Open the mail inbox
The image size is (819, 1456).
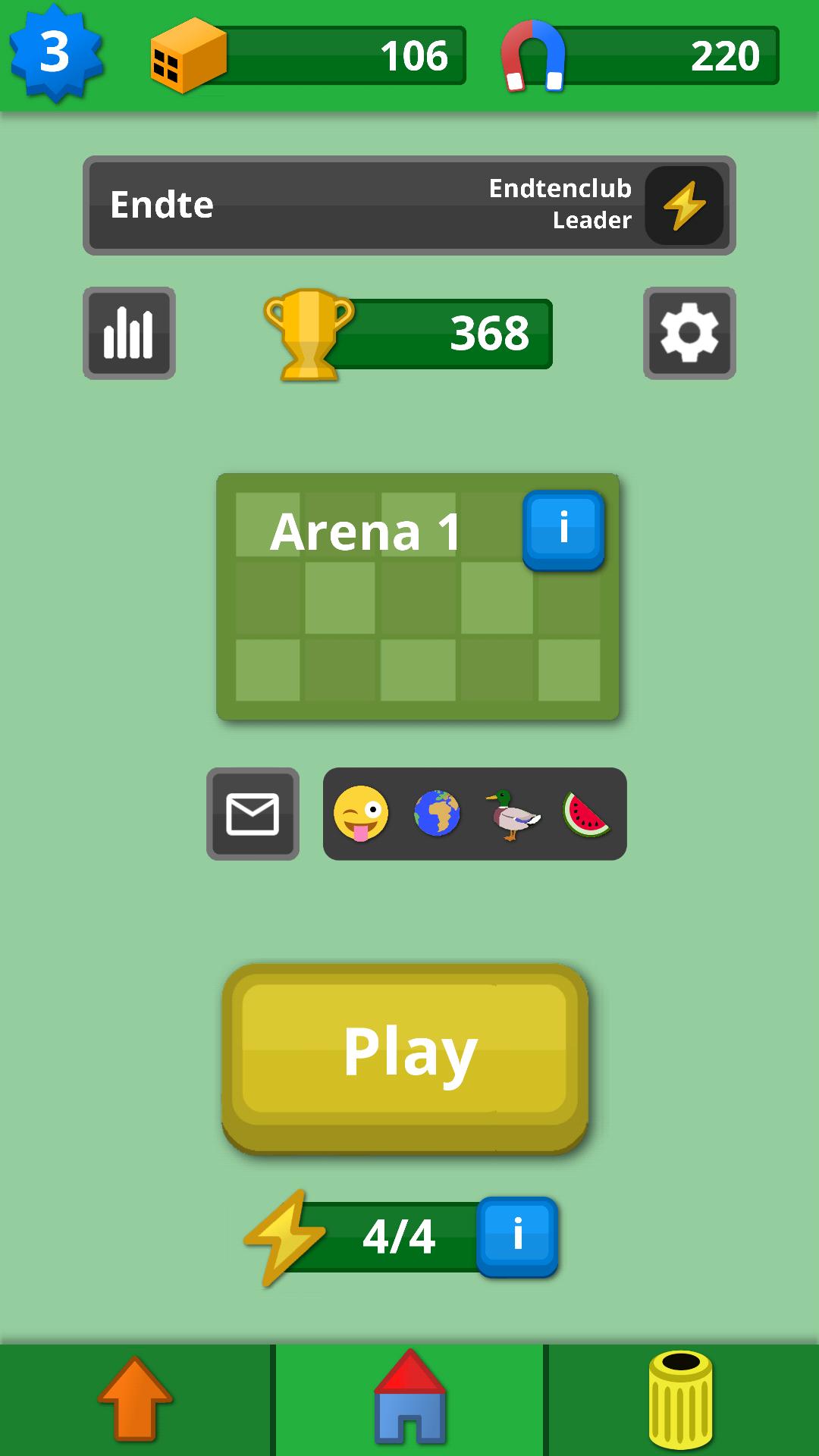pyautogui.click(x=253, y=814)
